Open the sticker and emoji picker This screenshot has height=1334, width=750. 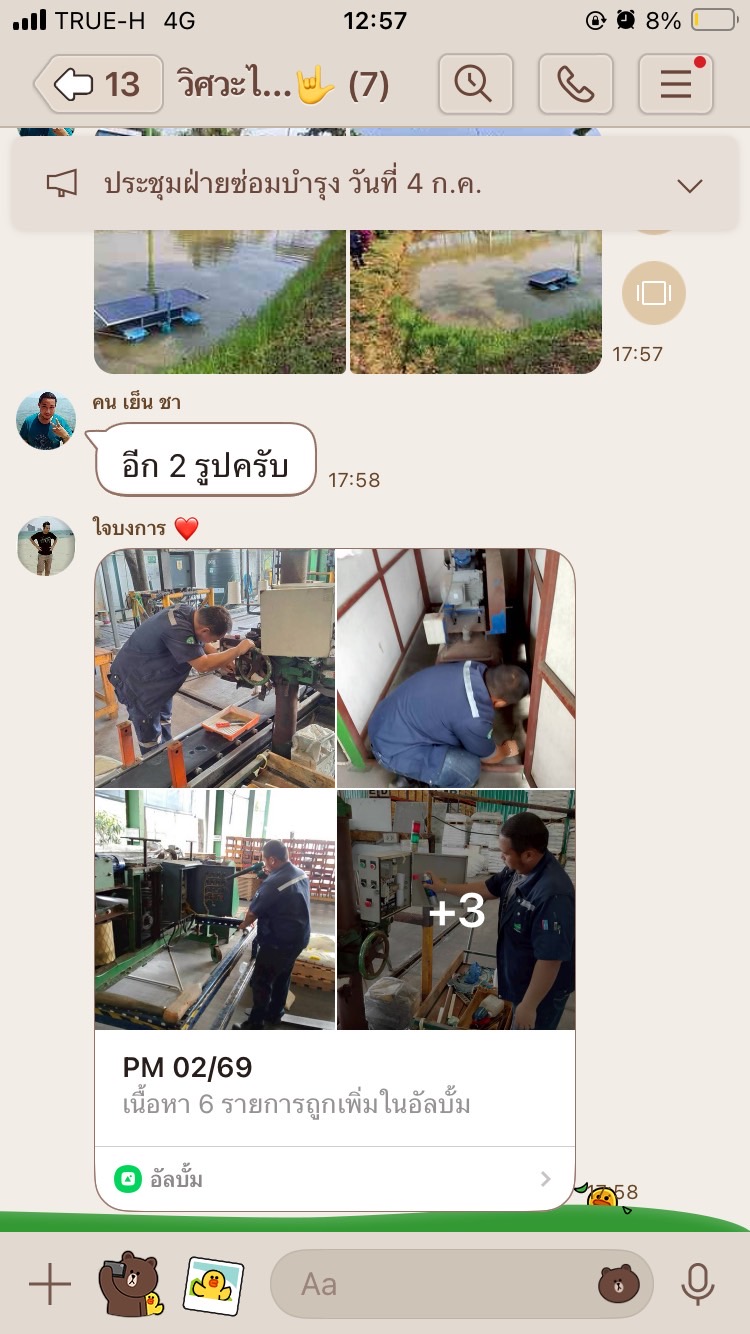coord(617,1284)
